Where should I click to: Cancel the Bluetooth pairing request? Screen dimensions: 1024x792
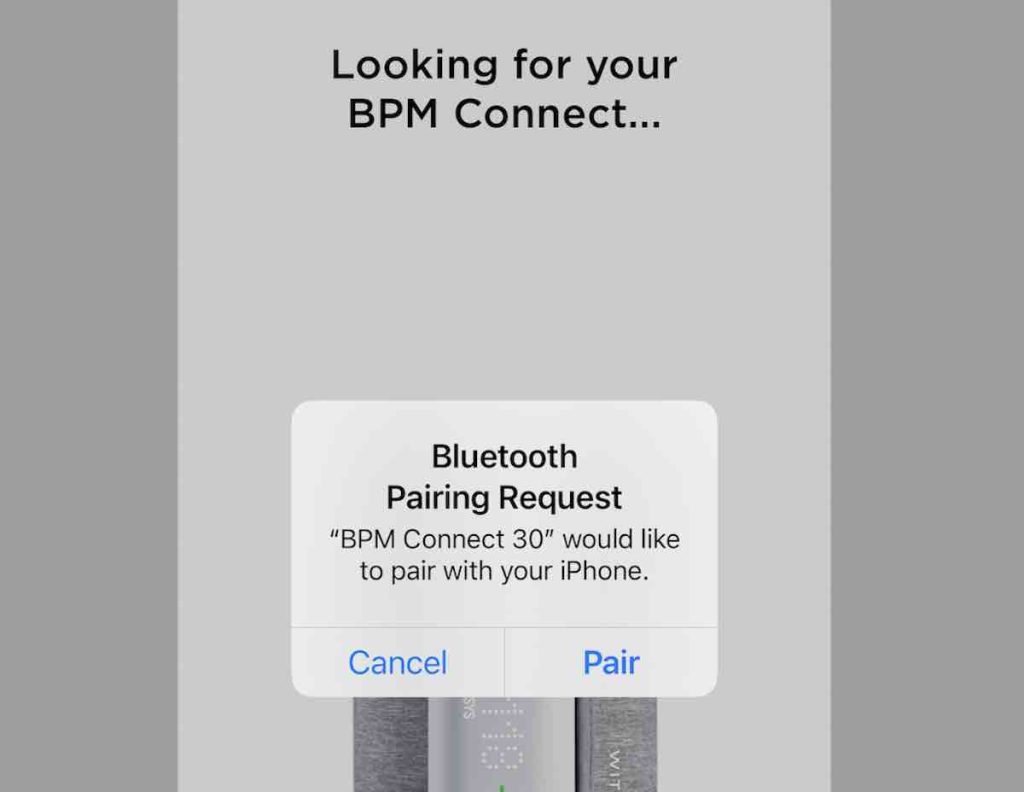pyautogui.click(x=397, y=662)
